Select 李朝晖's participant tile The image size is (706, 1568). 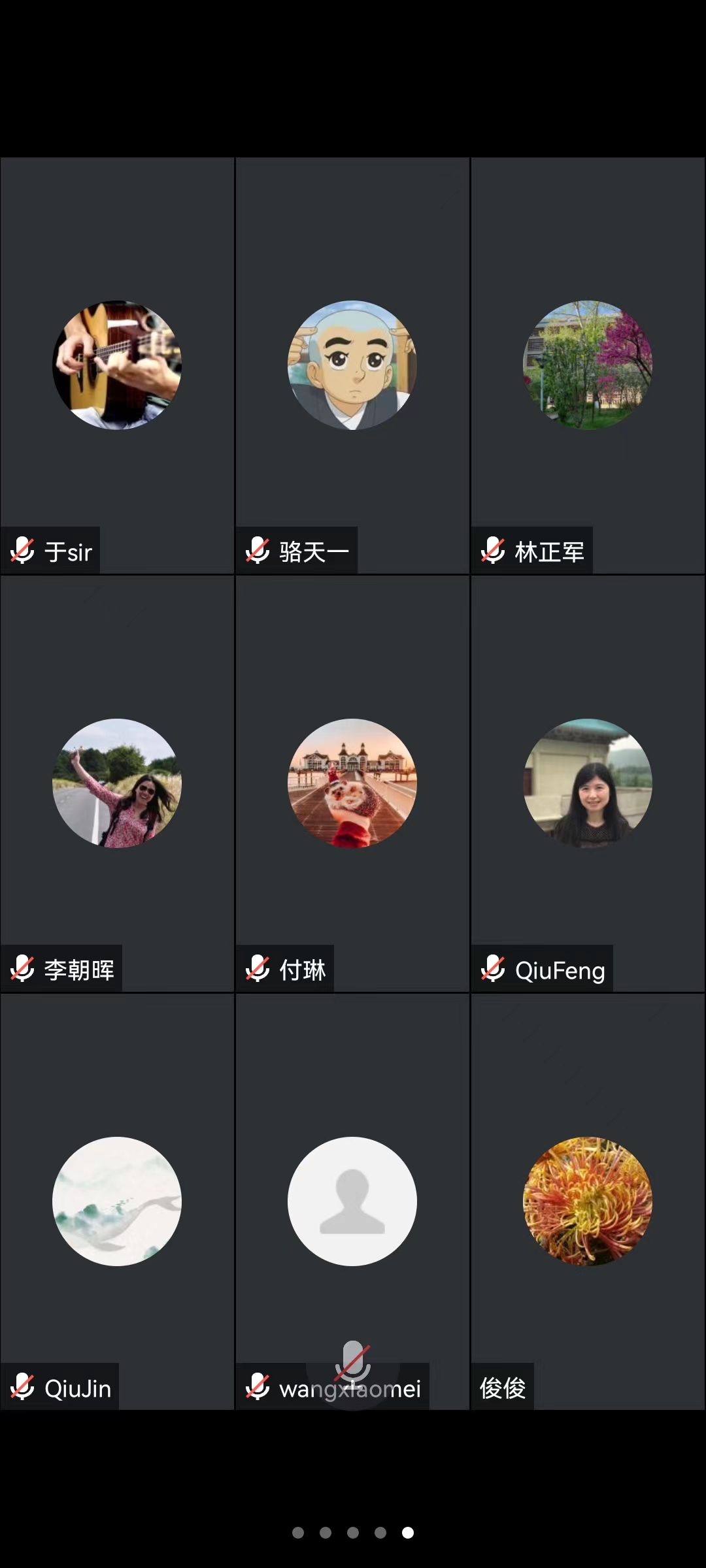click(x=117, y=783)
